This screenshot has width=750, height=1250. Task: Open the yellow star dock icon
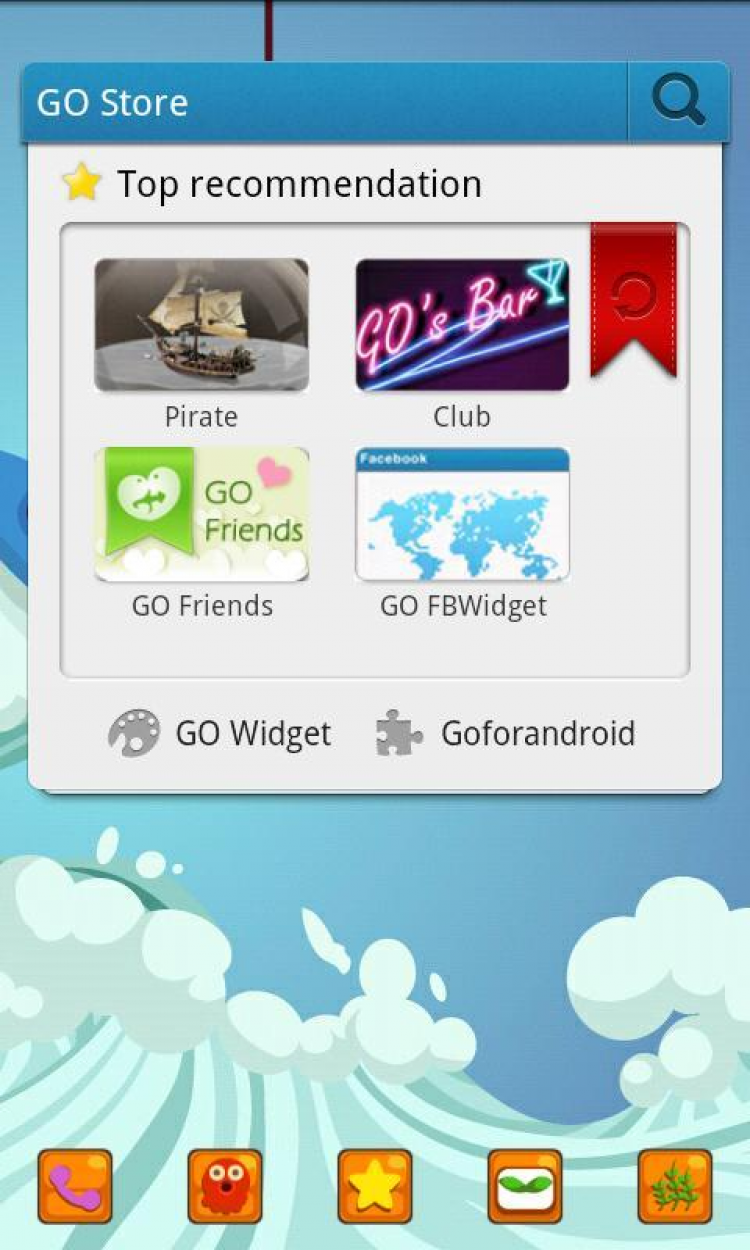point(375,1186)
